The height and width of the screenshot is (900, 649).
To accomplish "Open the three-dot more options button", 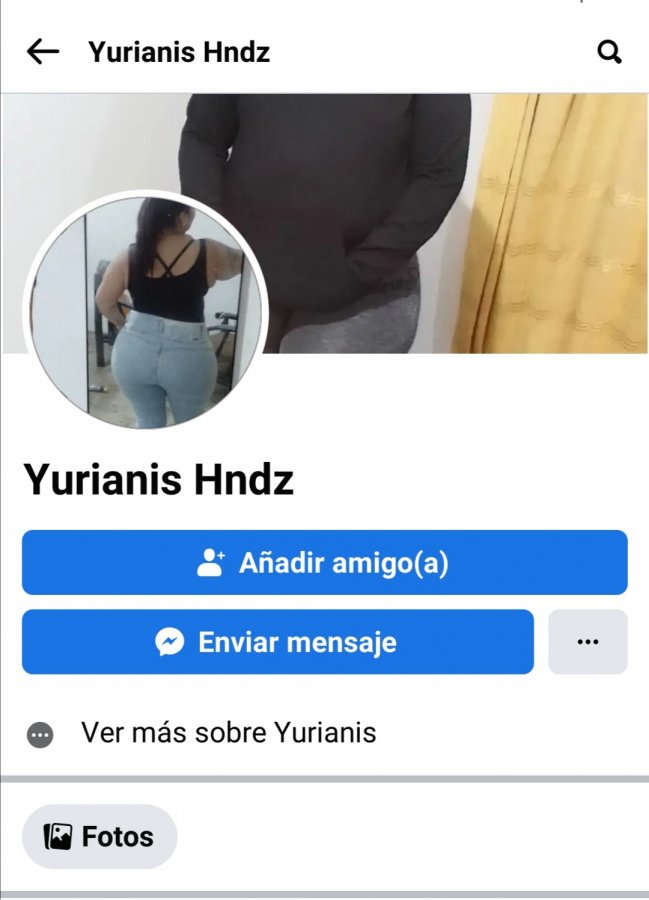I will click(x=588, y=642).
